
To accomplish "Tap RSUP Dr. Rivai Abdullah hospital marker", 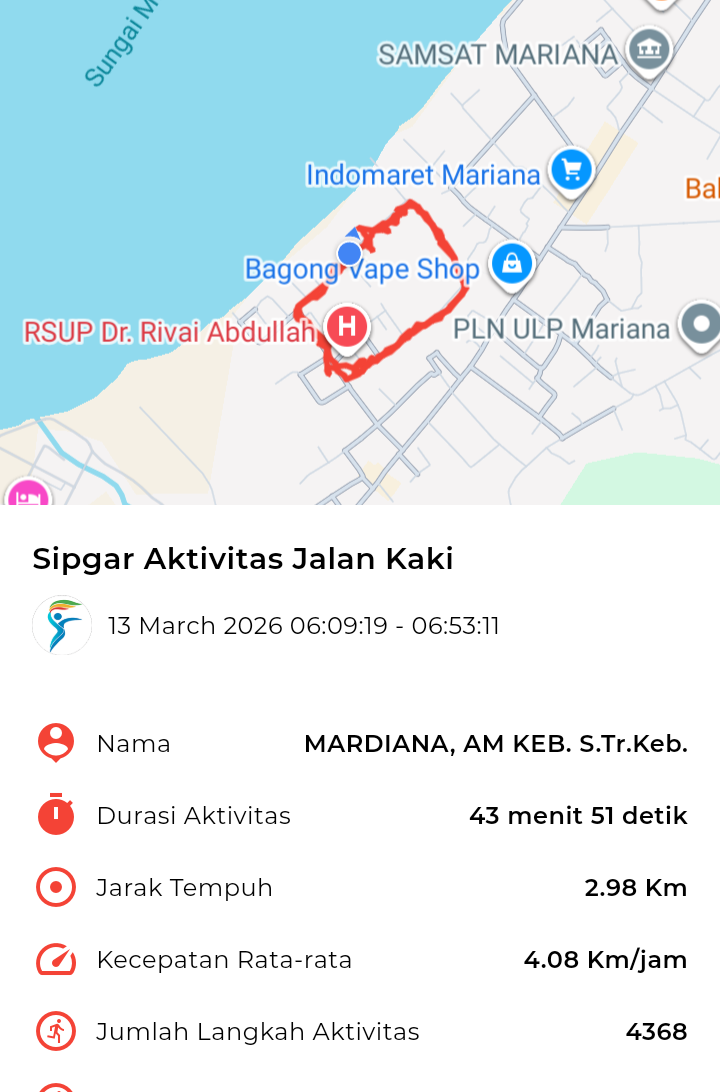I will [x=347, y=327].
